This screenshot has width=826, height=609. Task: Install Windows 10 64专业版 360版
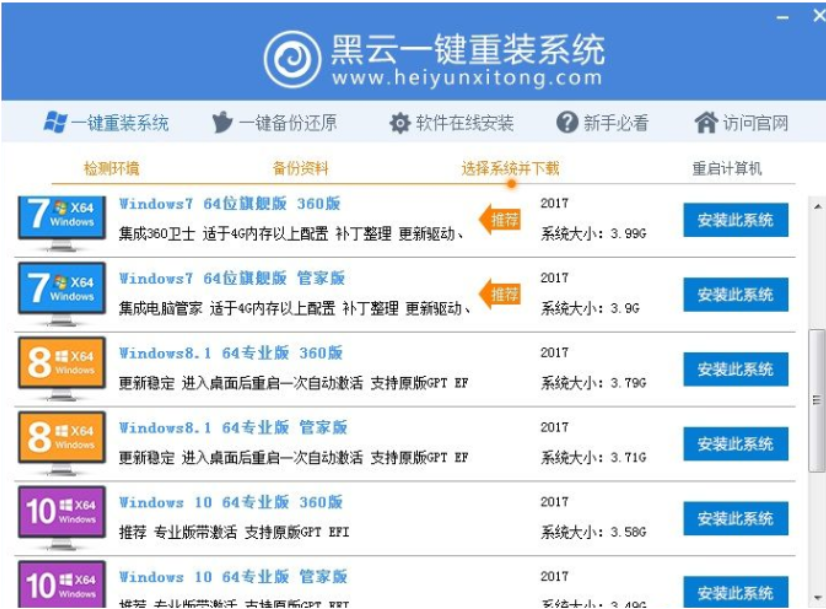(x=735, y=518)
